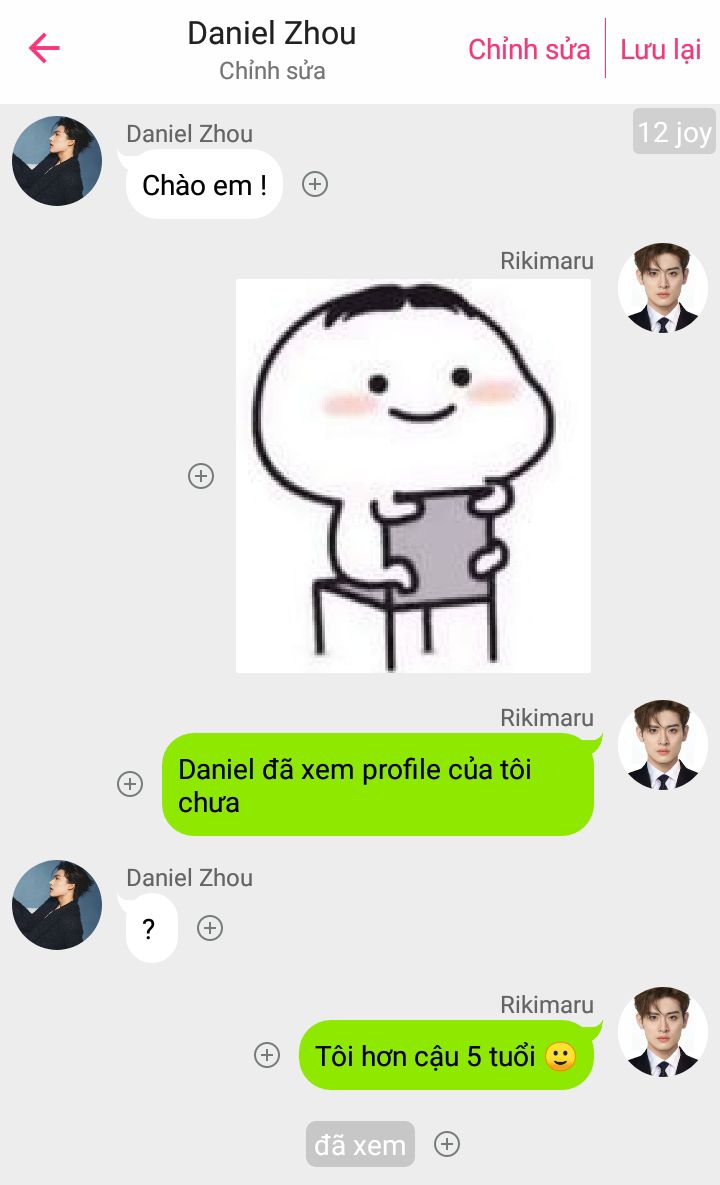Screen dimensions: 720x1185
Task: Tap plus icon next to 'Chào em !'
Action: click(315, 184)
